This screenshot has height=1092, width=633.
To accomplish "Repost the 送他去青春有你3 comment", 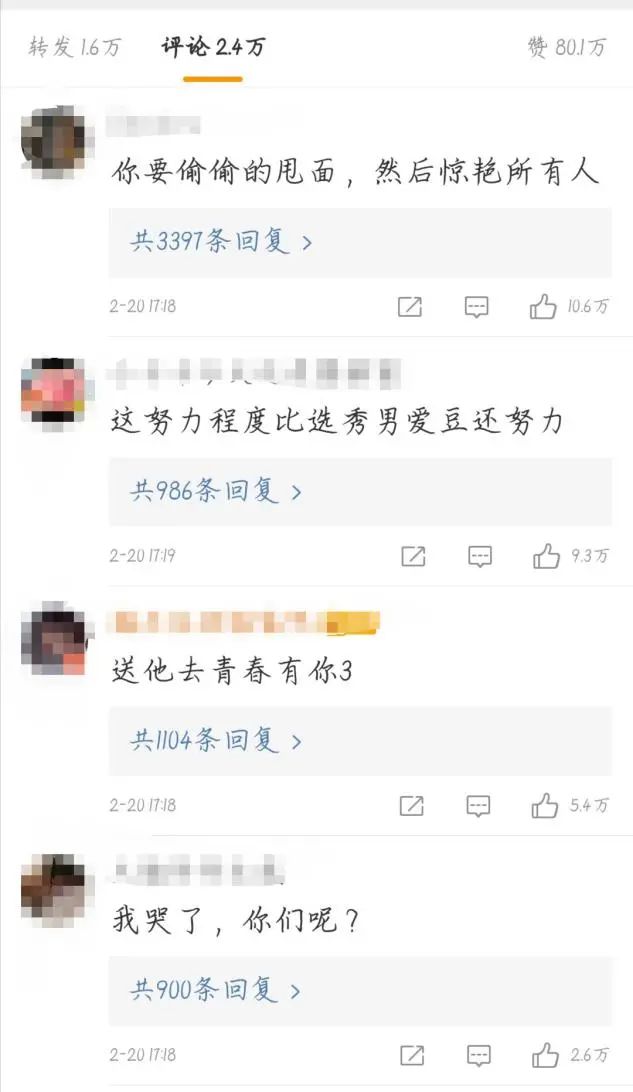I will pos(412,805).
